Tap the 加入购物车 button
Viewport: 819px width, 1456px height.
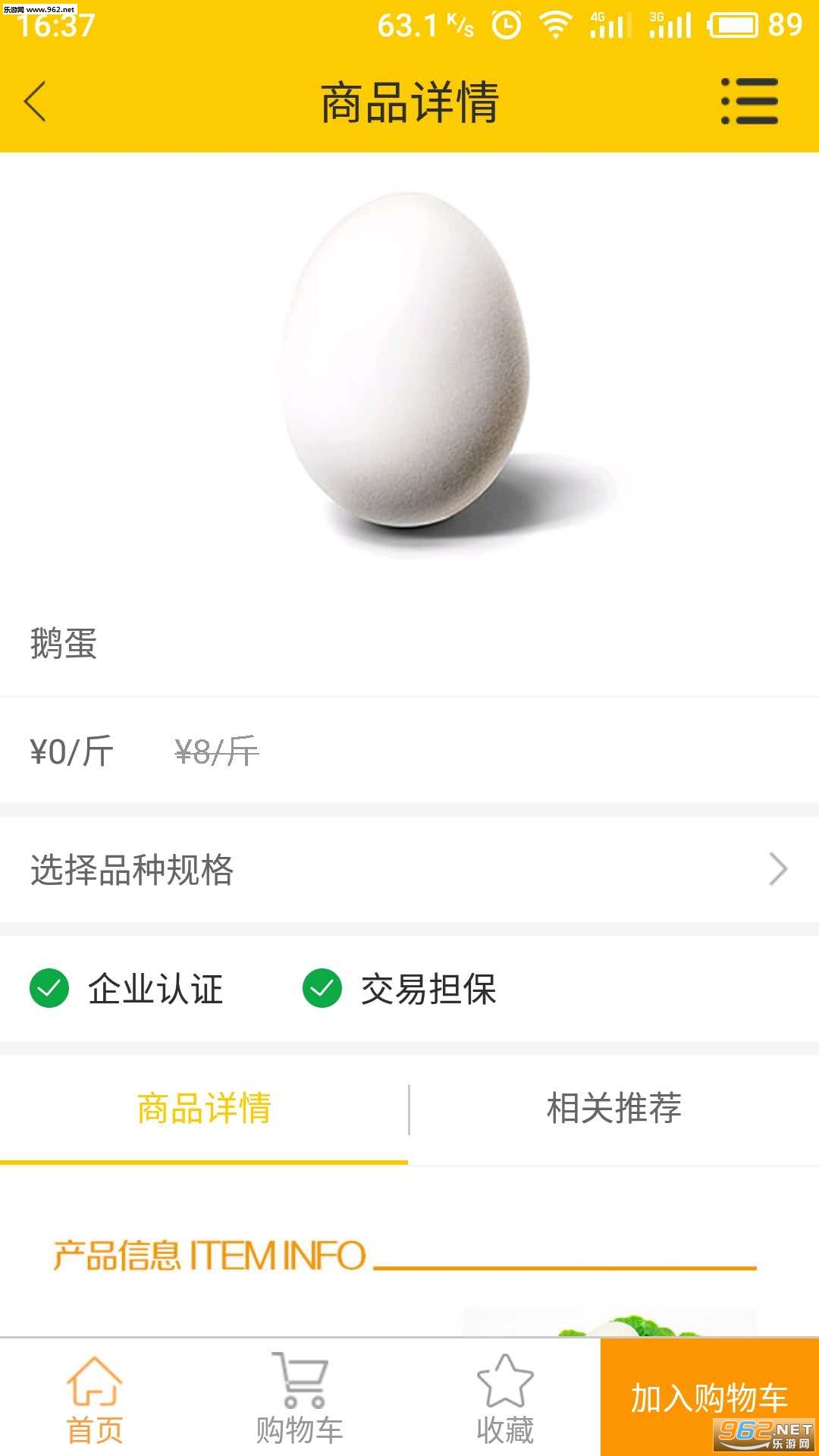tap(709, 1397)
